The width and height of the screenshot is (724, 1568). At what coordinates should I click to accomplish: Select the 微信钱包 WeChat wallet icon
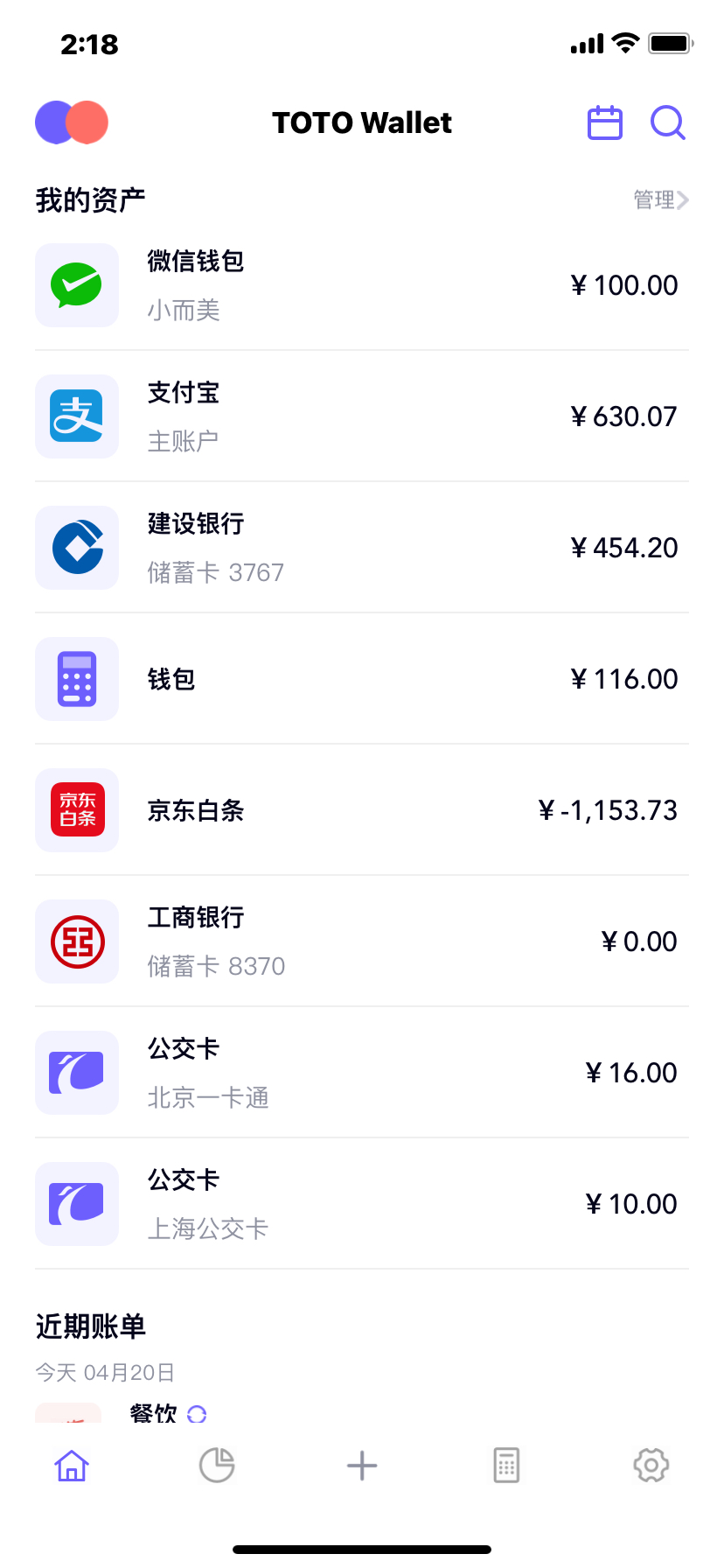tap(76, 284)
